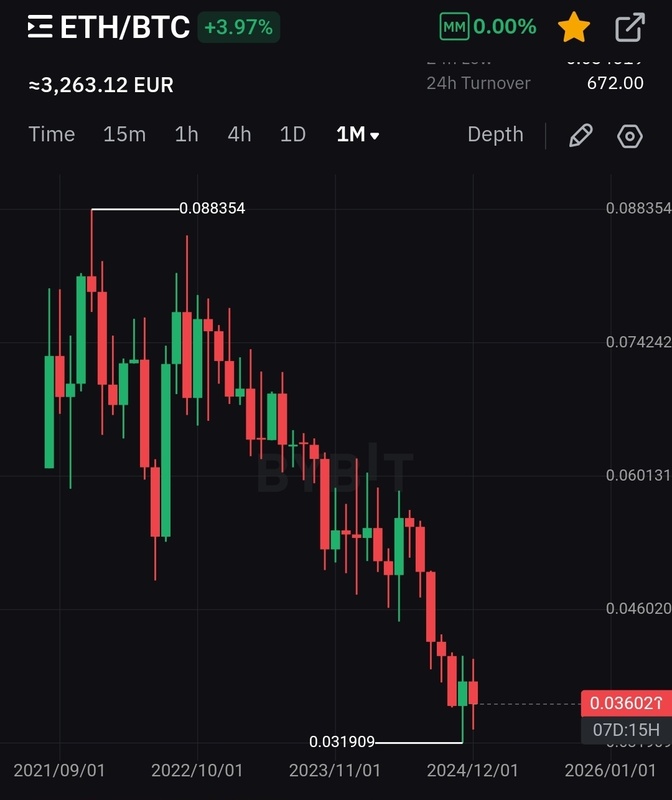Tap the MM 0.00% margin indicator
This screenshot has height=800, width=672.
(490, 28)
